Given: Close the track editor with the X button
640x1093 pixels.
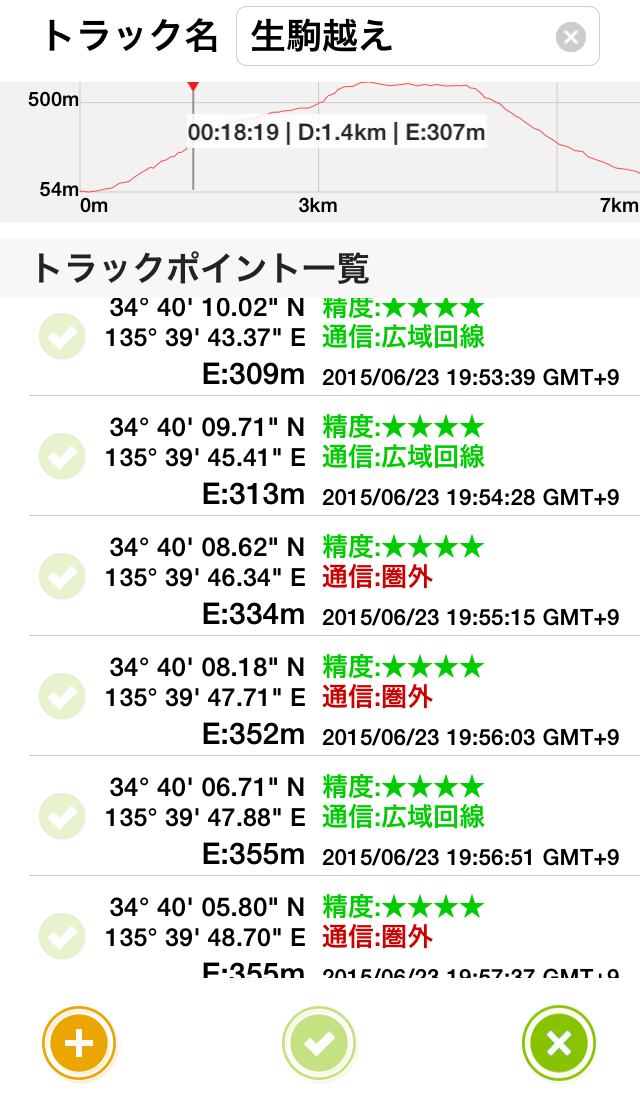Looking at the screenshot, I should (559, 1044).
